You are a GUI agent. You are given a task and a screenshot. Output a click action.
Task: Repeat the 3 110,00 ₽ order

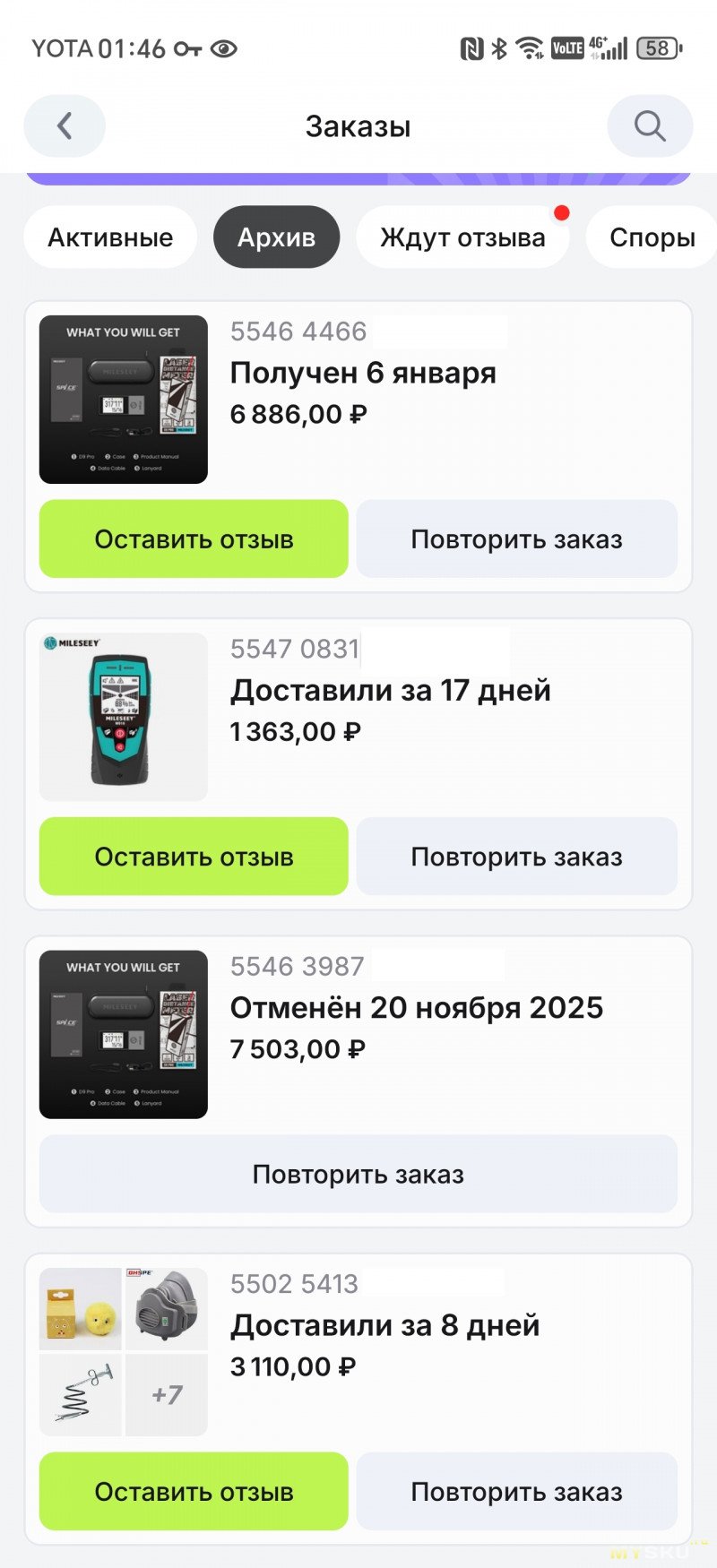[x=516, y=1492]
